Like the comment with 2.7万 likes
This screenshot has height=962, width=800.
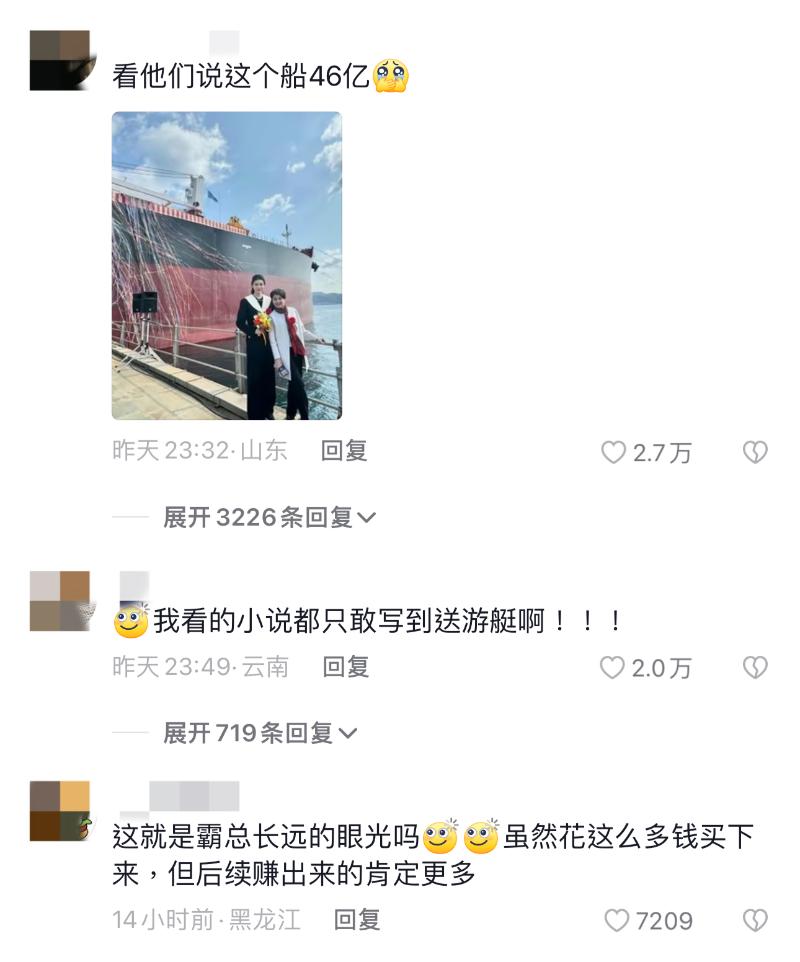point(613,453)
